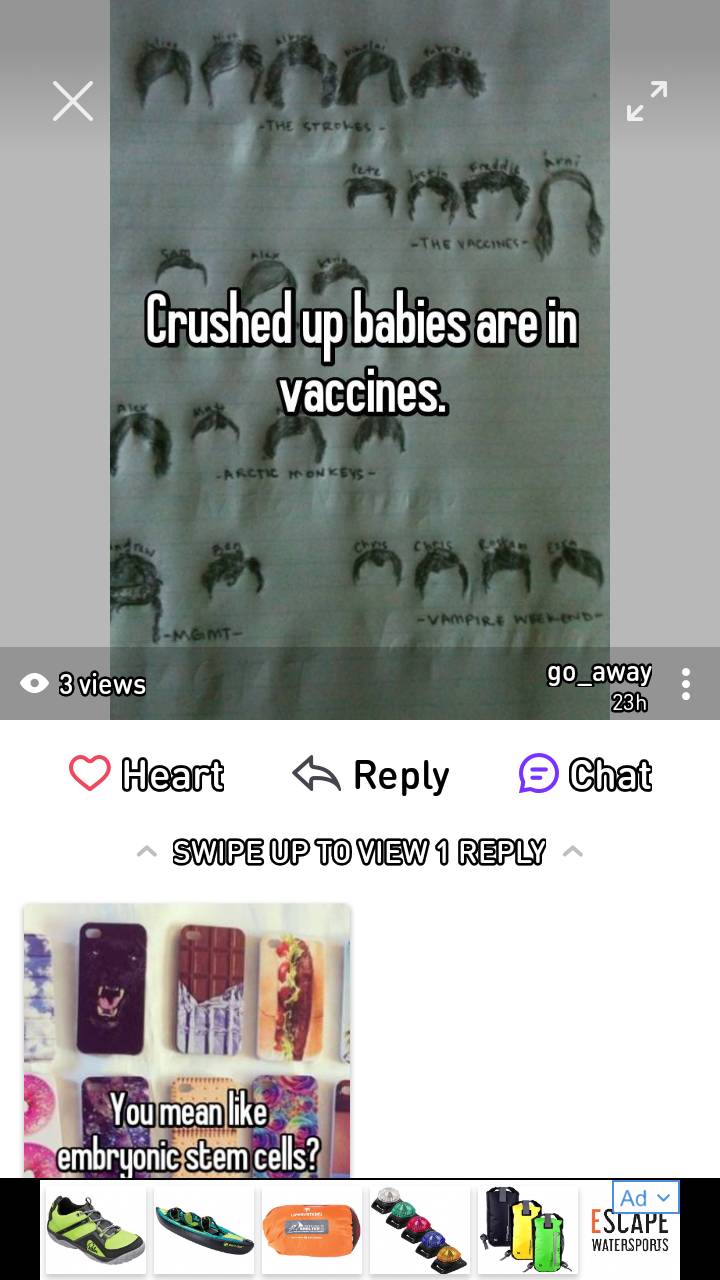The width and height of the screenshot is (720, 1280).
Task: Open the embryonic stem cells reply
Action: [x=187, y=1040]
